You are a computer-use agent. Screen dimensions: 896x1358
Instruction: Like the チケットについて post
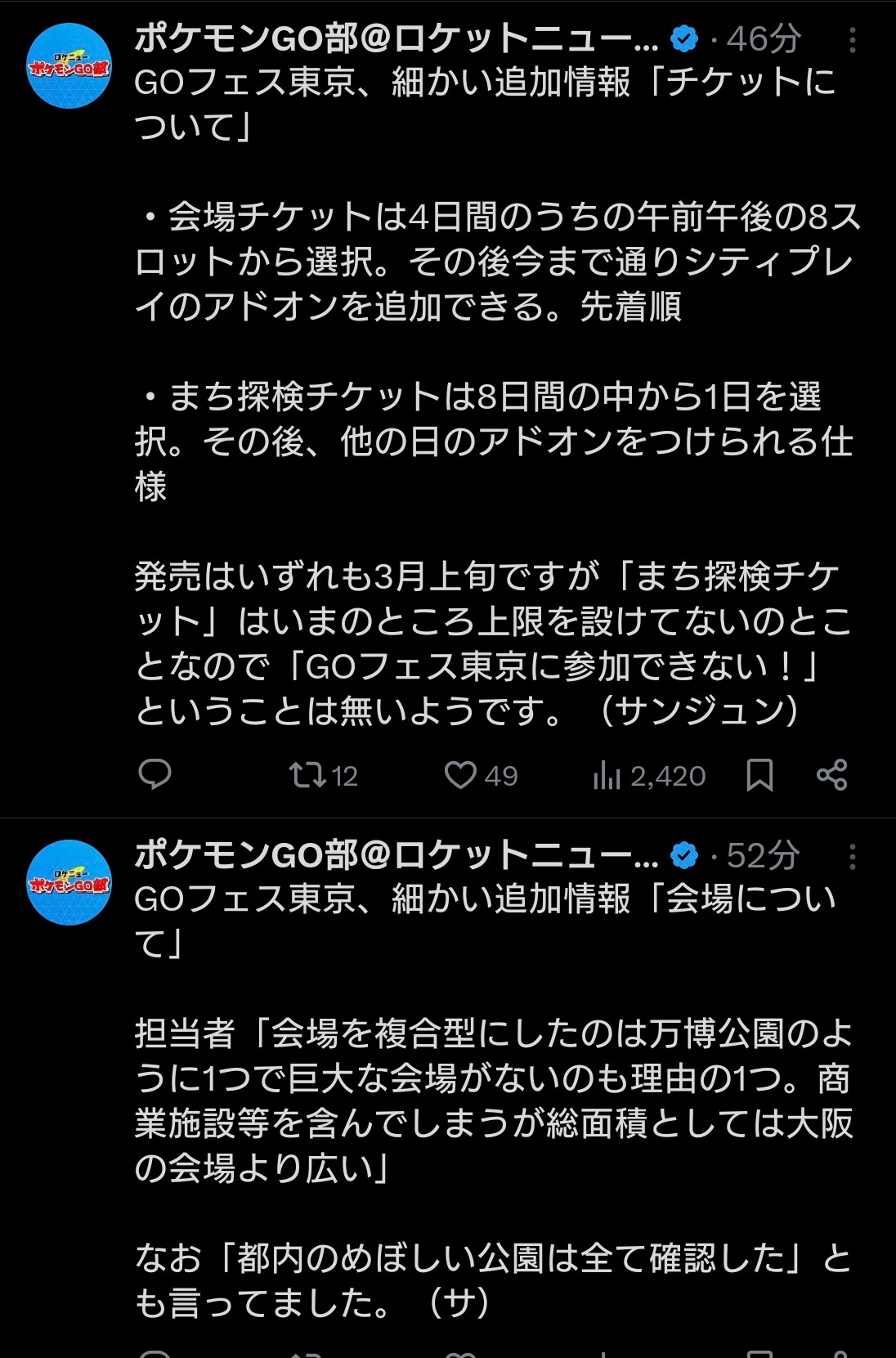460,774
